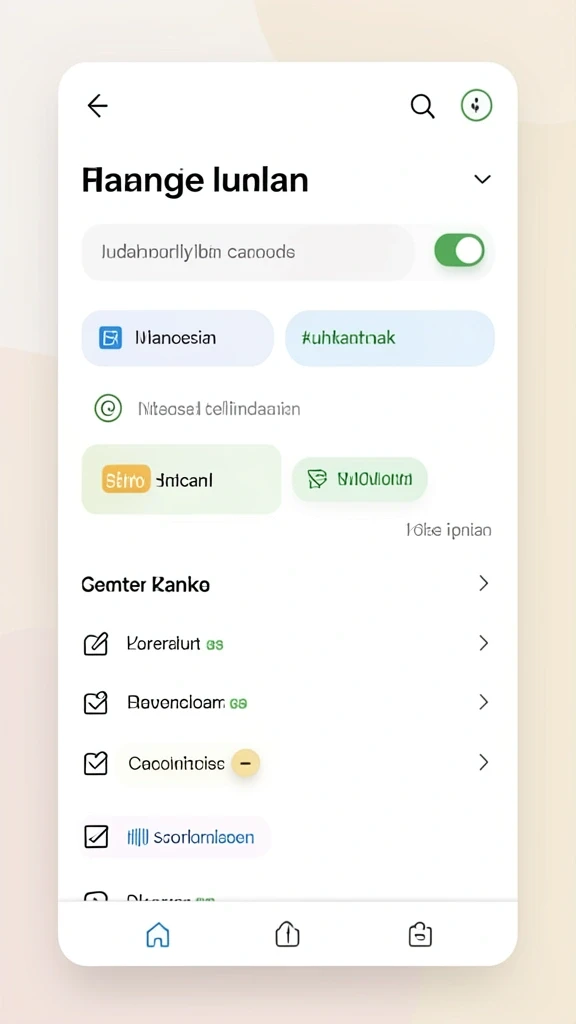Open the Gemter Kanko section
Screen dimensions: 576x1024
[287, 584]
